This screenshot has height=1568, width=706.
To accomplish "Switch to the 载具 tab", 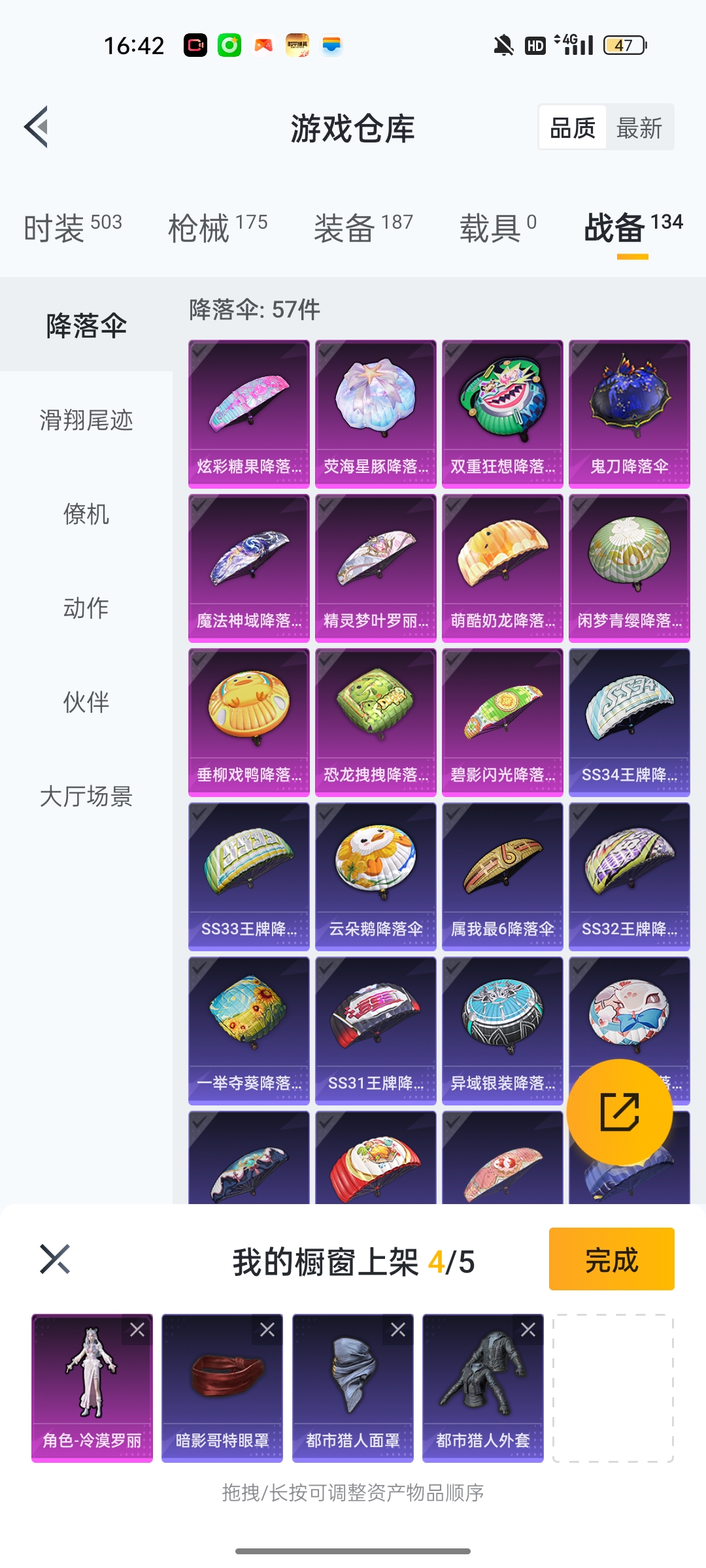I will click(x=498, y=227).
